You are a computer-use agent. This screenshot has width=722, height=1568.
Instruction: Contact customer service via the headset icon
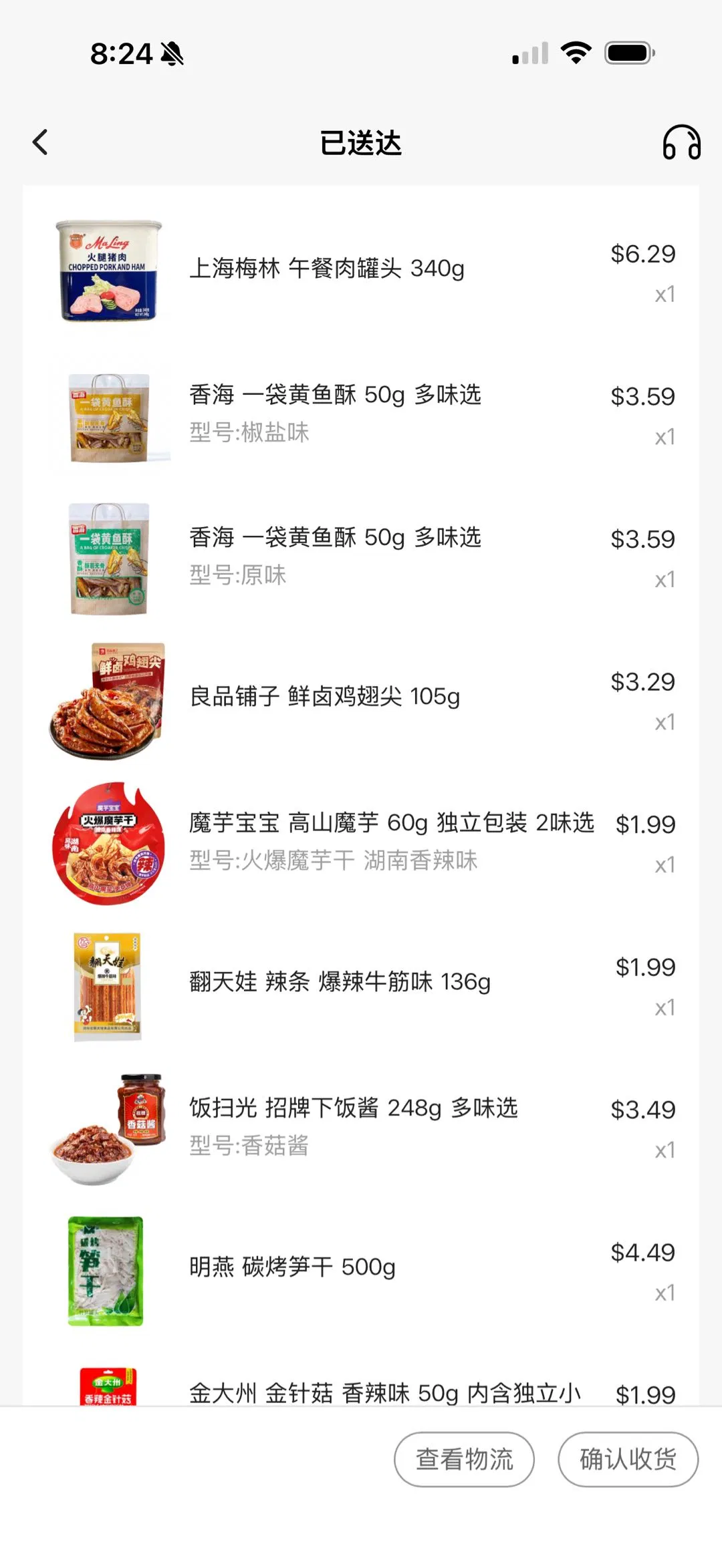[681, 142]
